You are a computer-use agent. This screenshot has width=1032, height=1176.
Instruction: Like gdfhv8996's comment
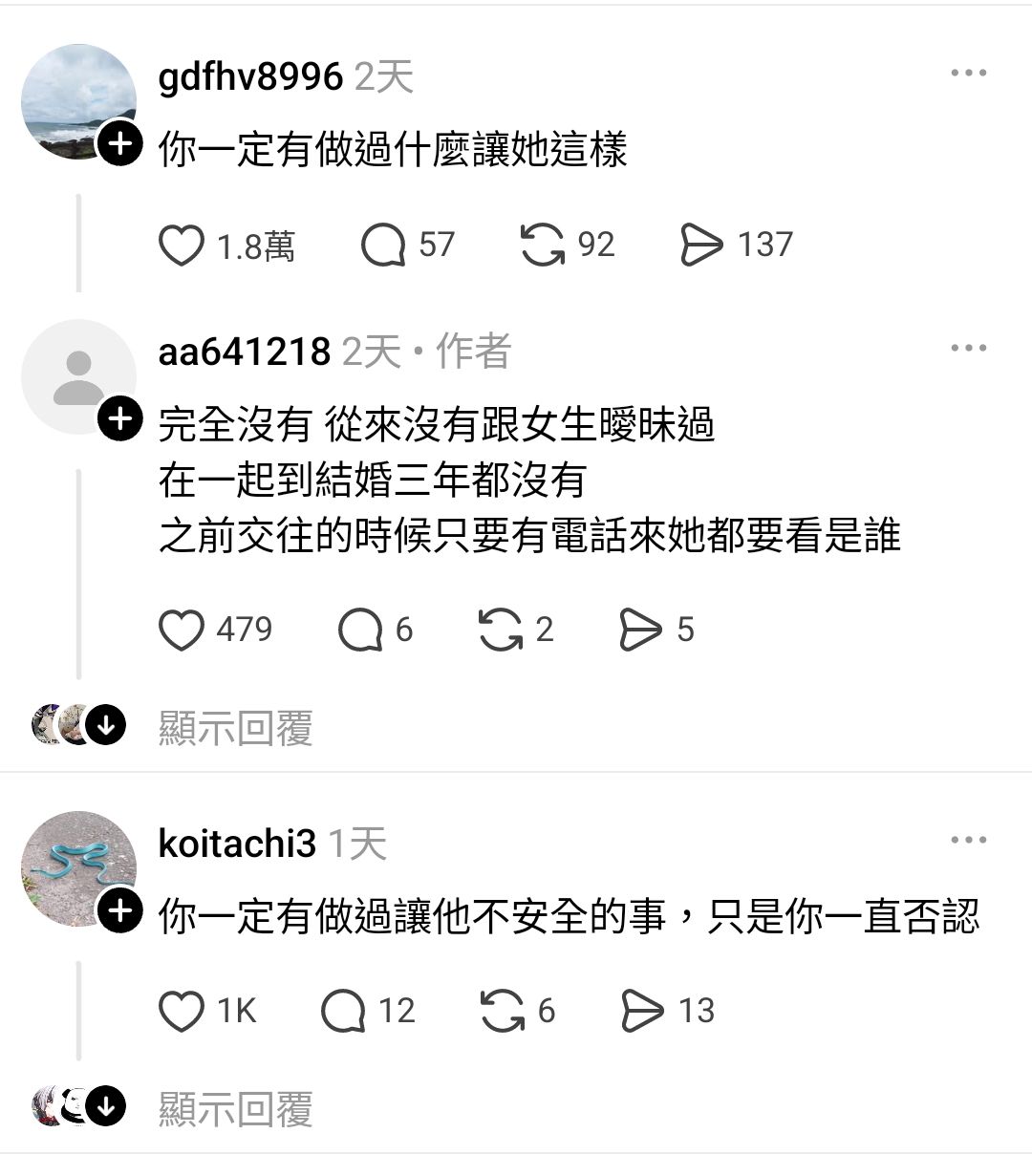pos(181,246)
